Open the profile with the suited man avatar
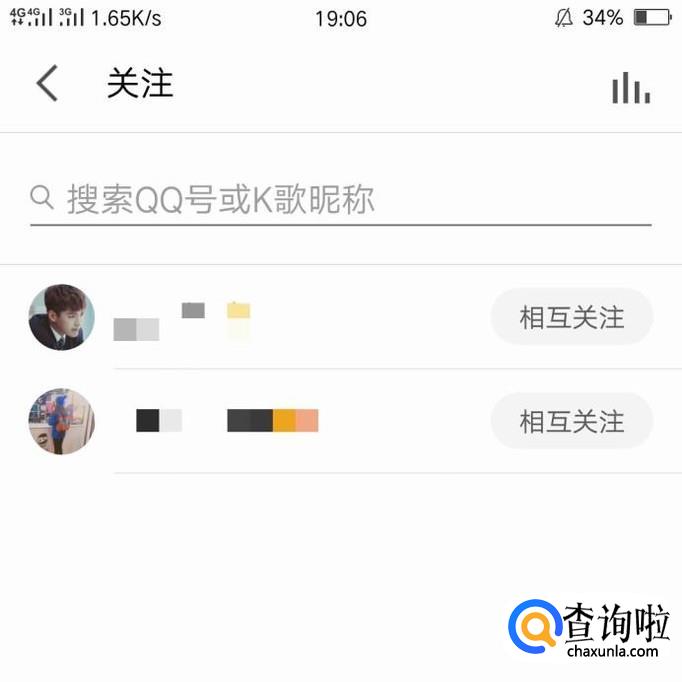 click(x=62, y=318)
